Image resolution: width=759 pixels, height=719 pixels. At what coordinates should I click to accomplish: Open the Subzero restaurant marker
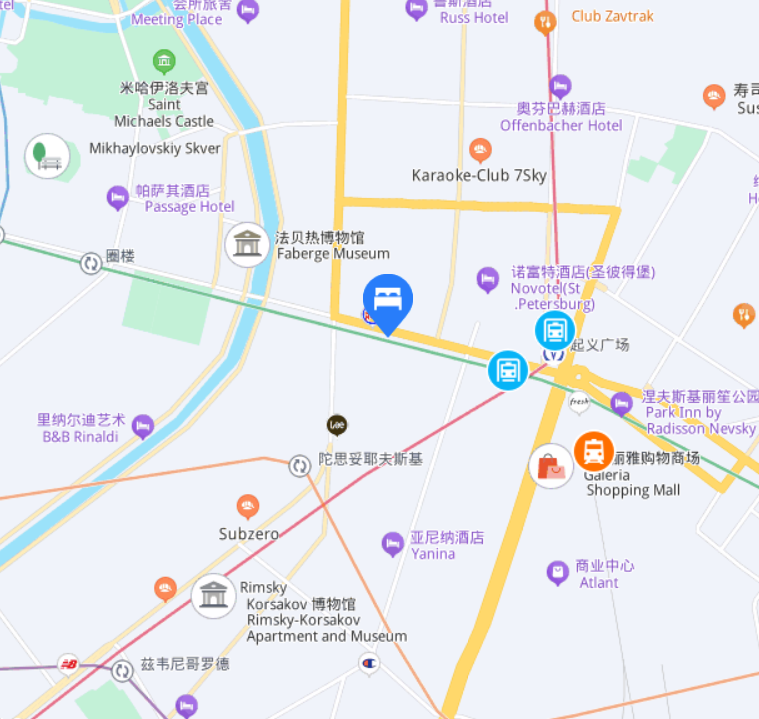[x=248, y=507]
